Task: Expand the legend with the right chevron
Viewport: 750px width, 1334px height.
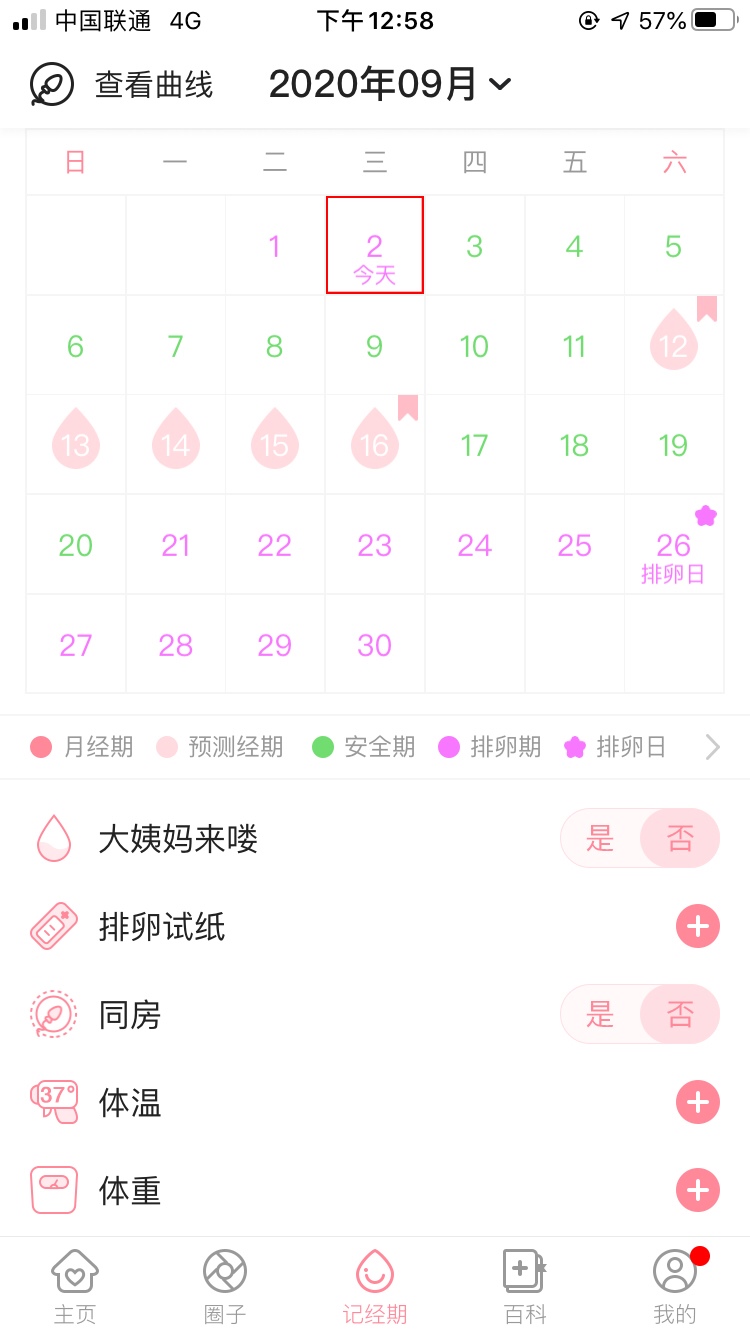Action: pos(712,747)
